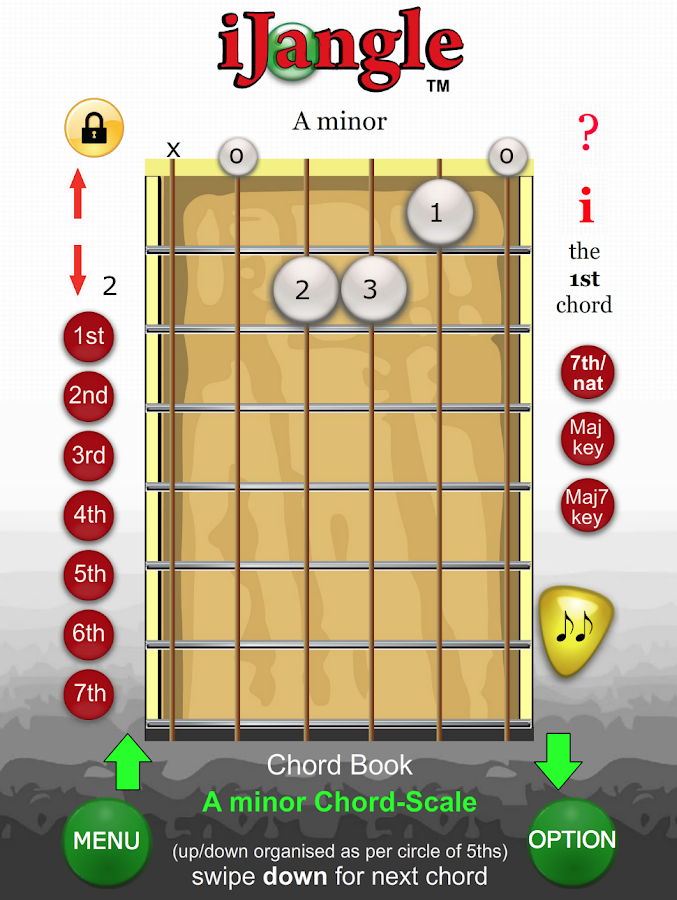Open the green OPTION button
677x900 pixels.
coord(572,841)
